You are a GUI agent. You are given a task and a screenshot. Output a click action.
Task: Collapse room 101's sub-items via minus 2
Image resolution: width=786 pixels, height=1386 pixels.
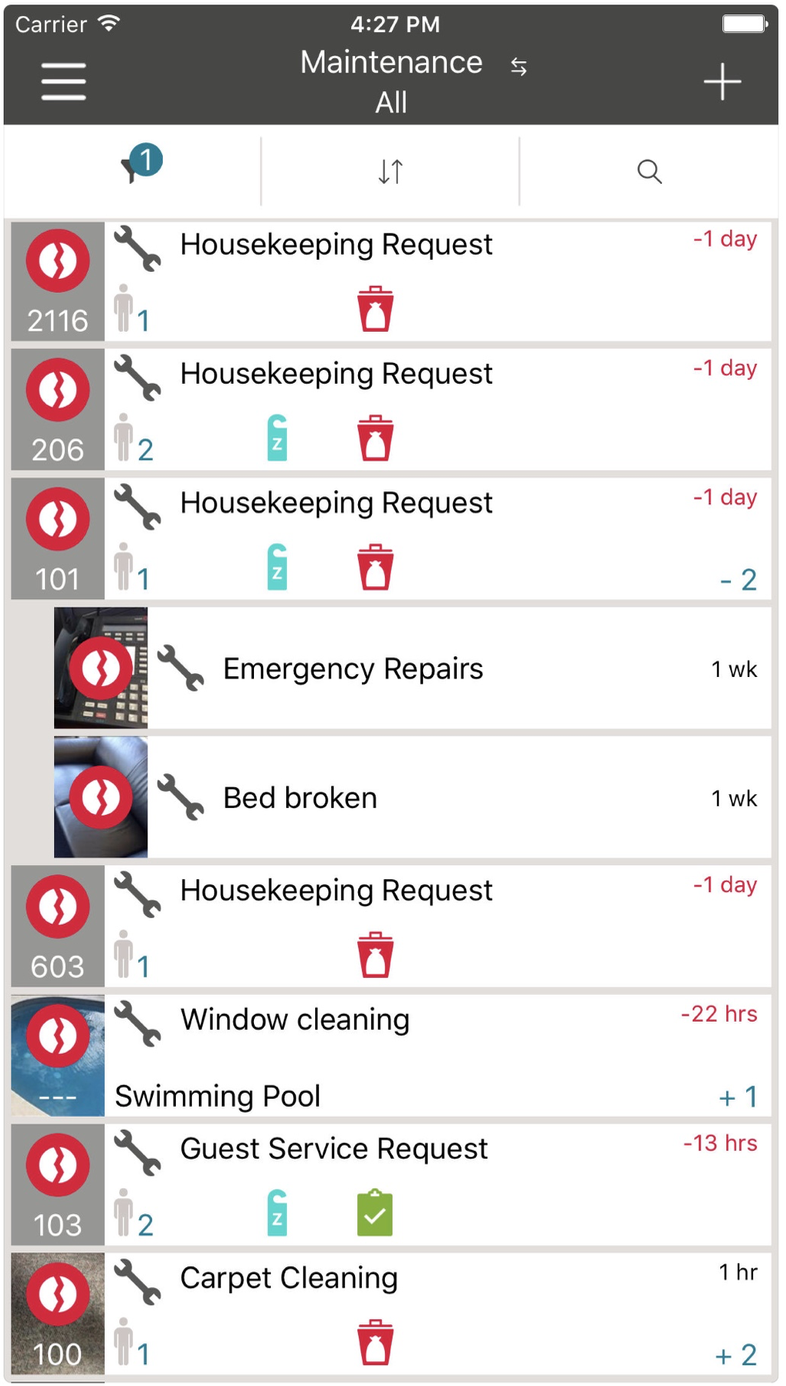pyautogui.click(x=738, y=580)
